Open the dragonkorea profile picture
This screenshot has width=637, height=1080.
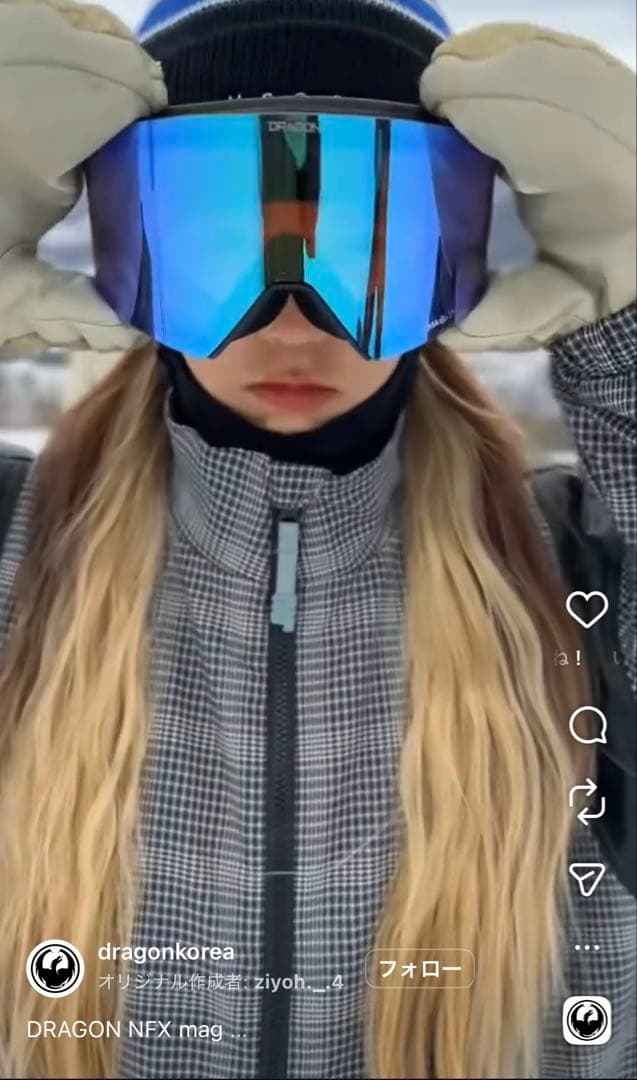55,968
